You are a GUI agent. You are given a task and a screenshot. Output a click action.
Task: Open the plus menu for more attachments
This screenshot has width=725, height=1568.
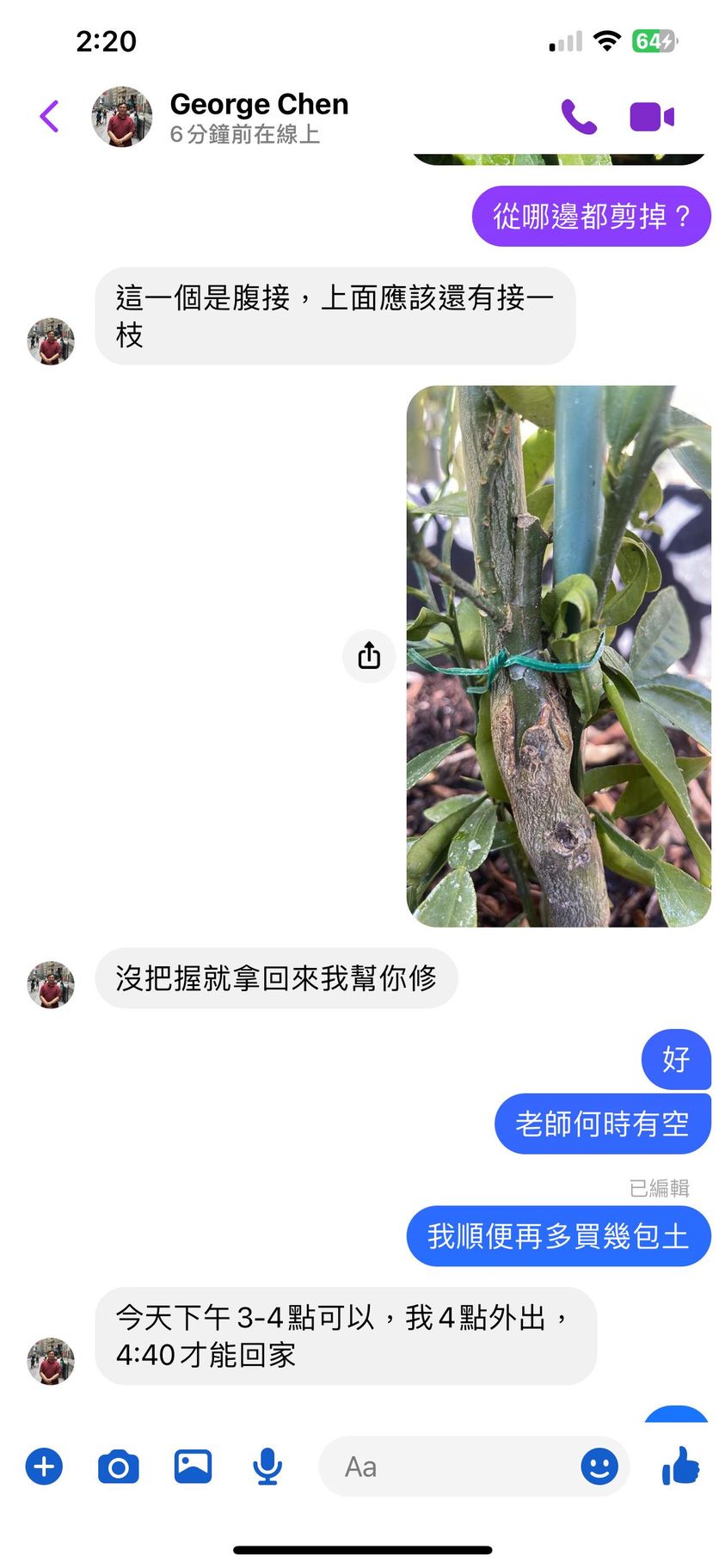pos(44,1466)
